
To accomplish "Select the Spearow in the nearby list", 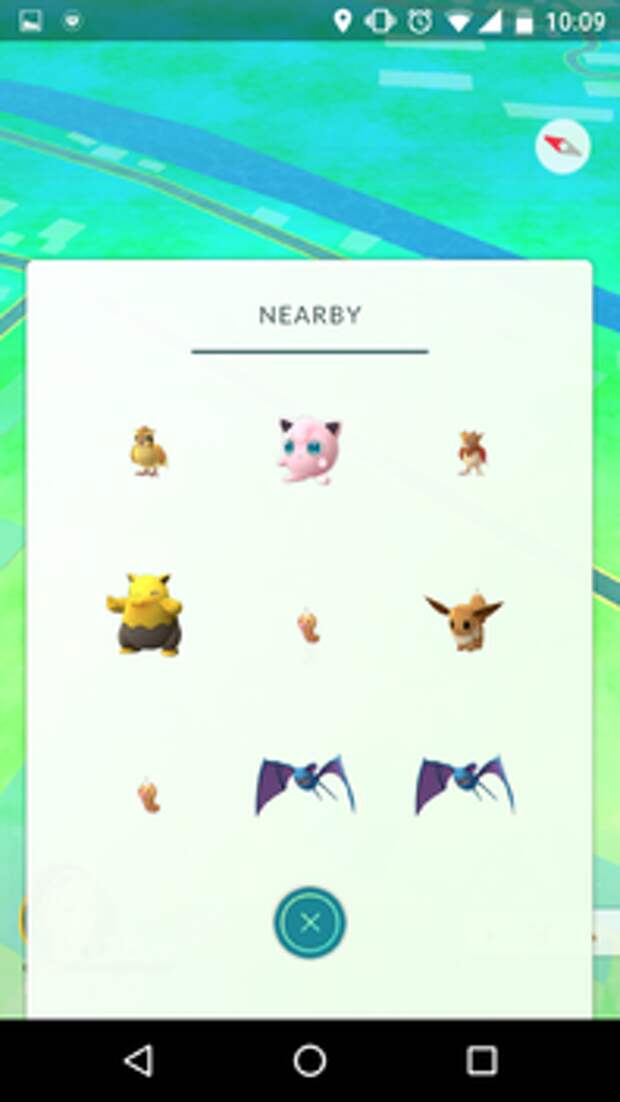I will (x=471, y=453).
